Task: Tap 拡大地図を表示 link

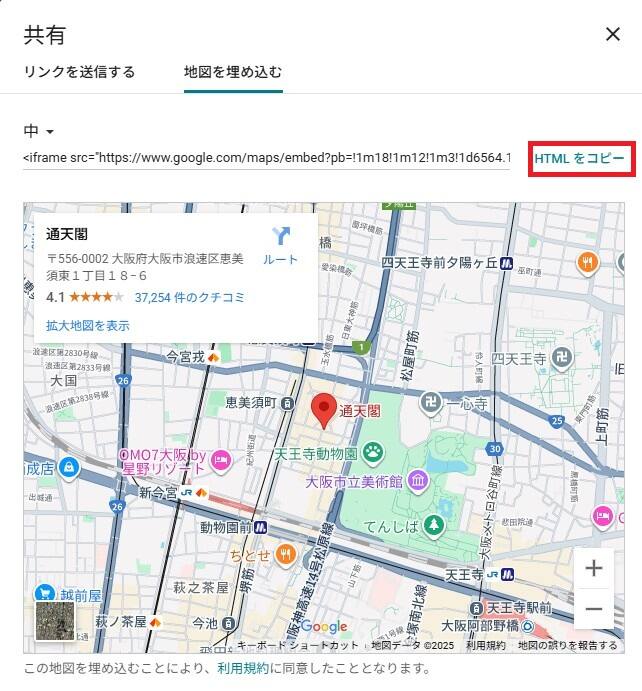Action: tap(88, 325)
